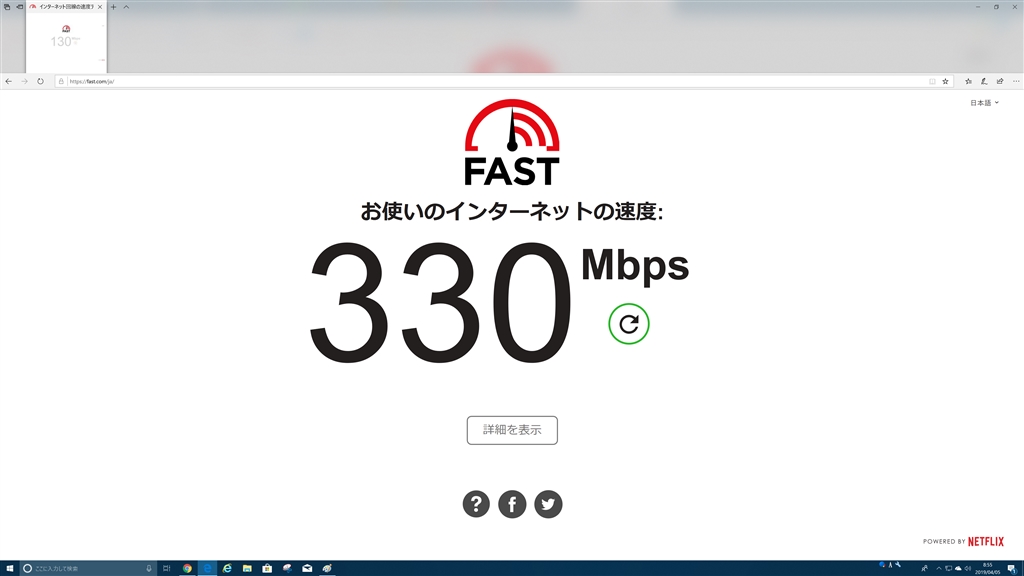This screenshot has width=1024, height=576.
Task: Open the browser's overflow menu
Action: coord(1014,81)
